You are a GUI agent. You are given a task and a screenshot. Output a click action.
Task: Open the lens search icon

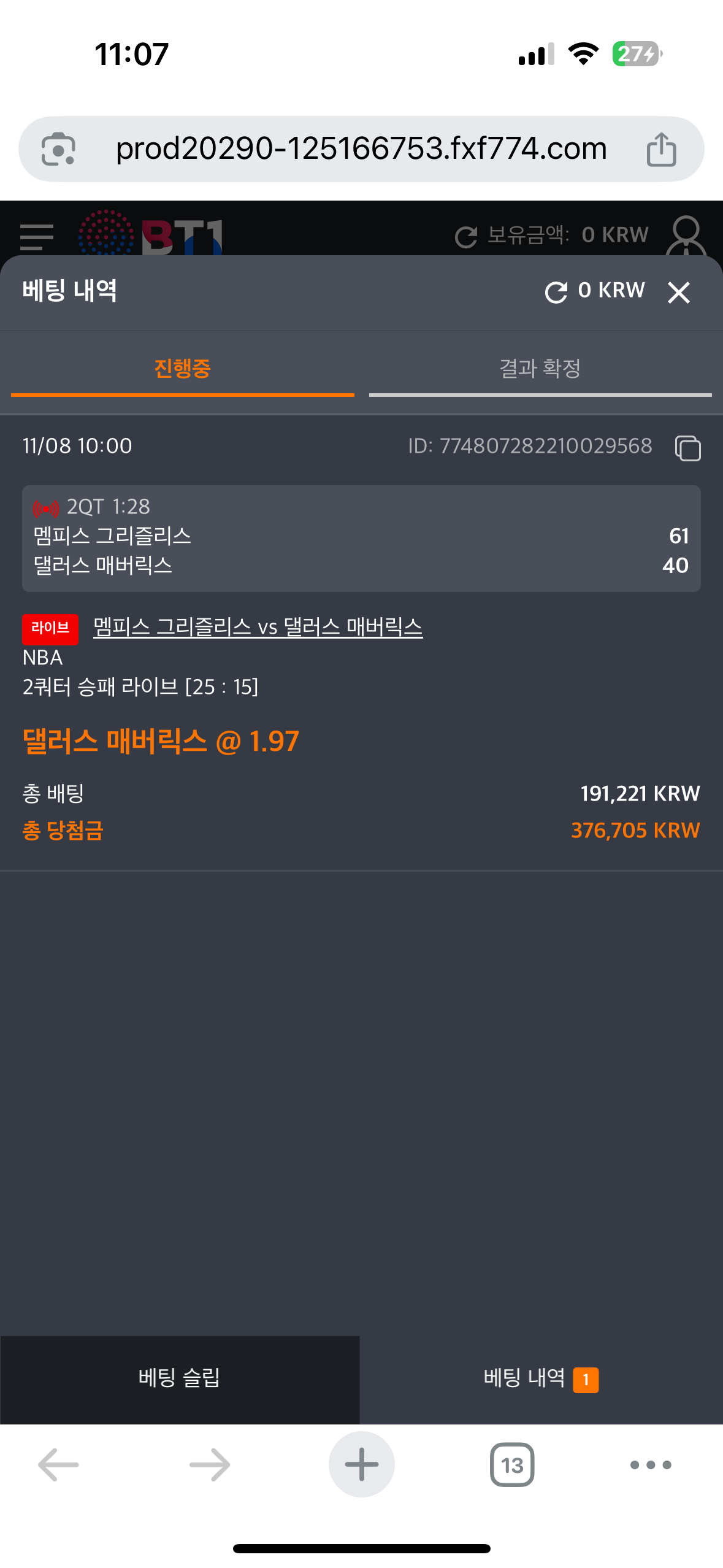coord(58,149)
